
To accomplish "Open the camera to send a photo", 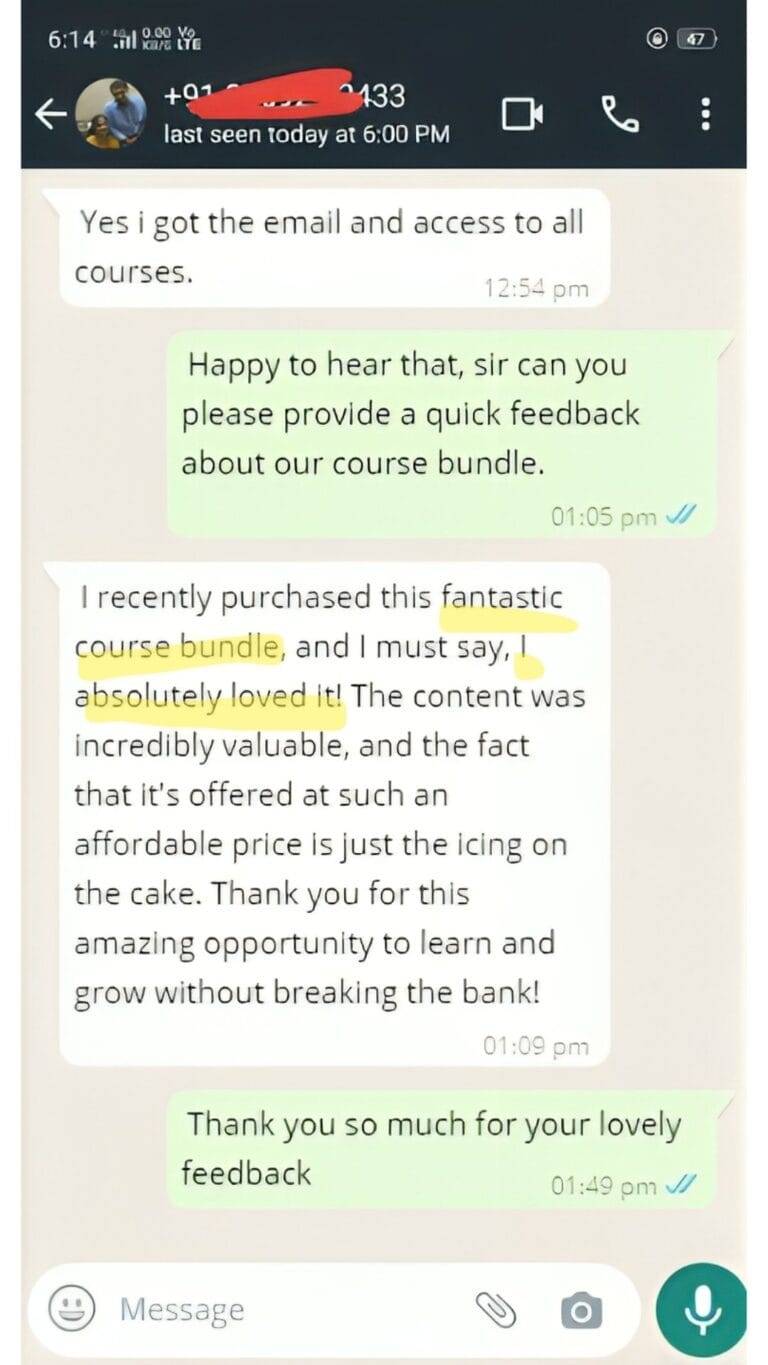I will point(580,1309).
